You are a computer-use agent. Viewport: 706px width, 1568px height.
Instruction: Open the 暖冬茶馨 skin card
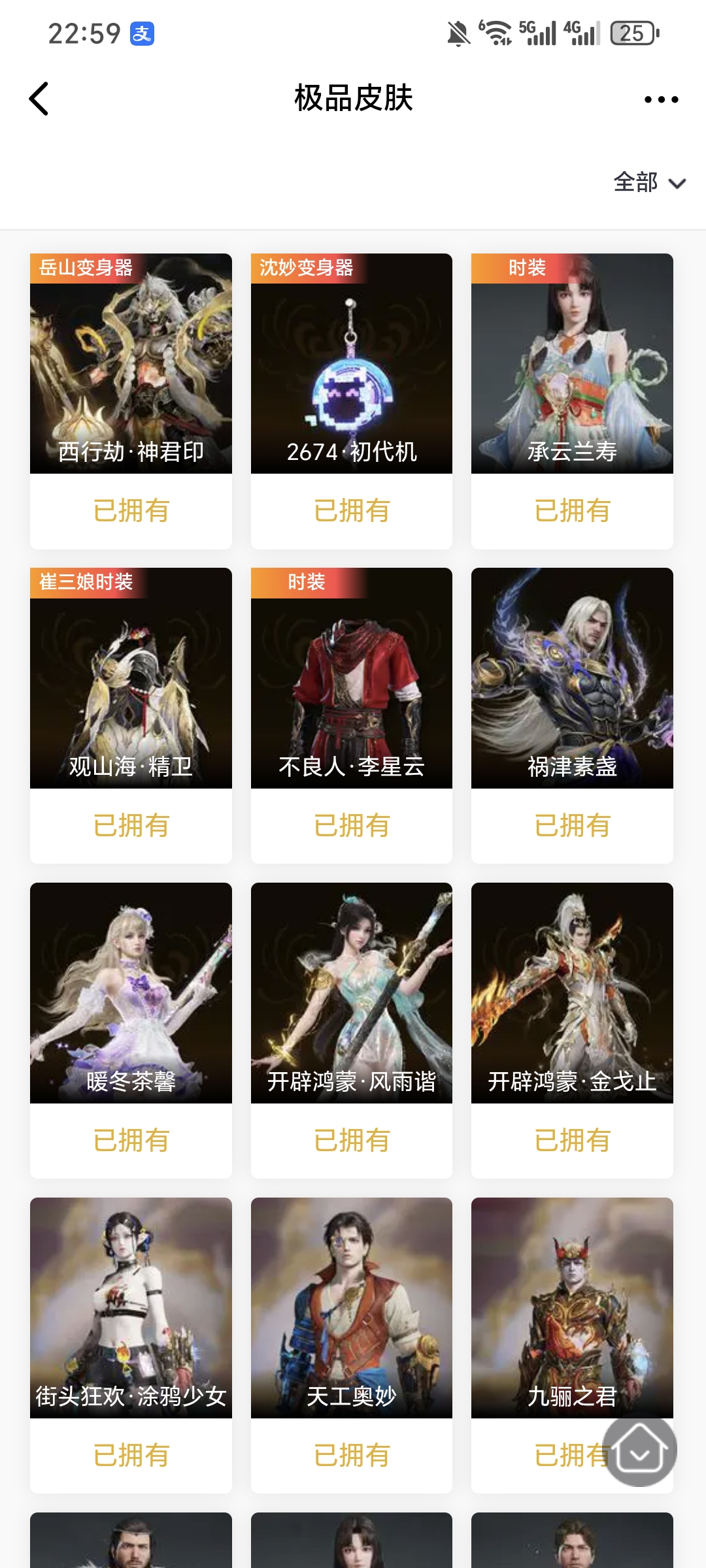(131, 993)
